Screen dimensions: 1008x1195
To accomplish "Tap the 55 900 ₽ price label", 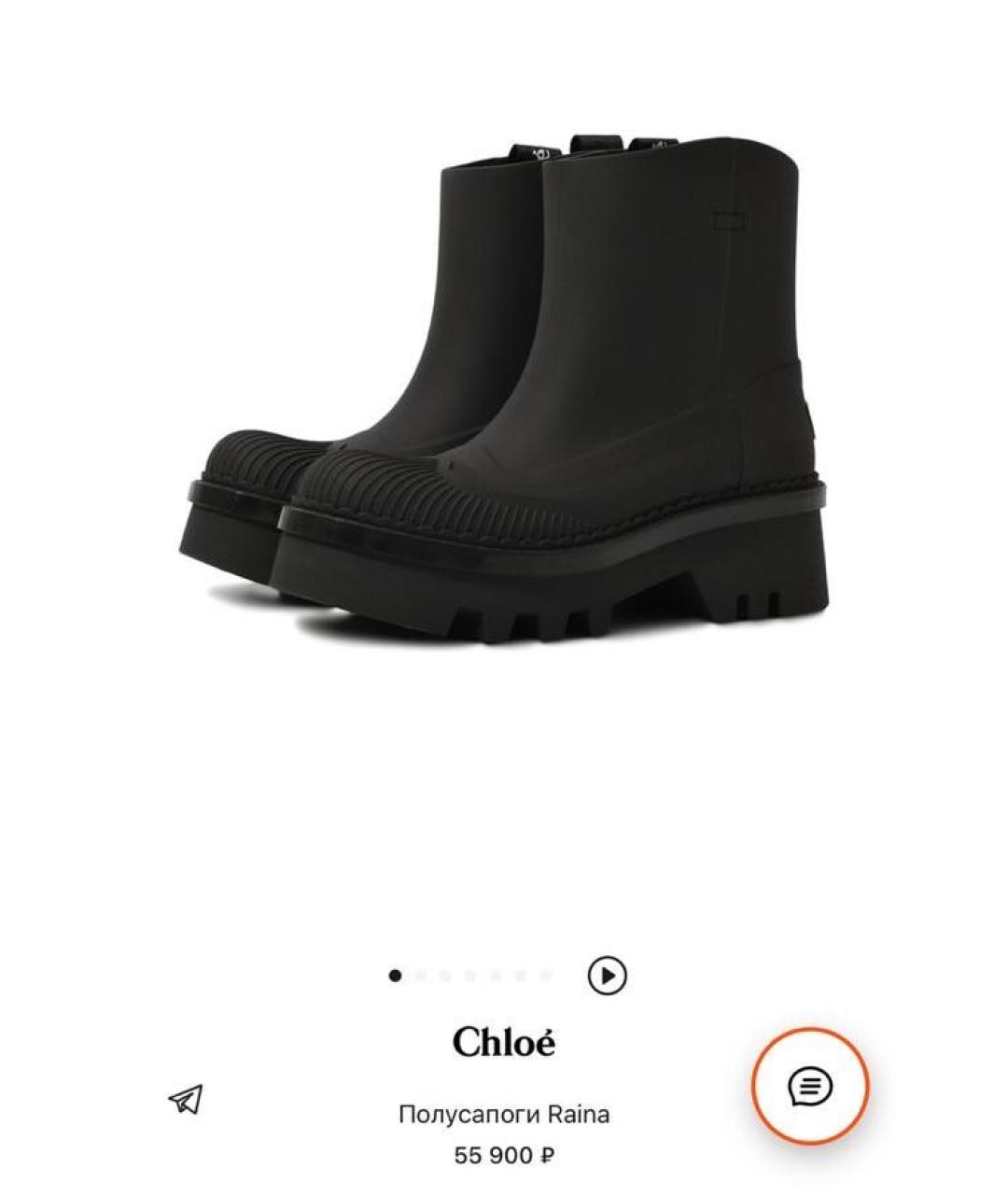I will tap(504, 1155).
